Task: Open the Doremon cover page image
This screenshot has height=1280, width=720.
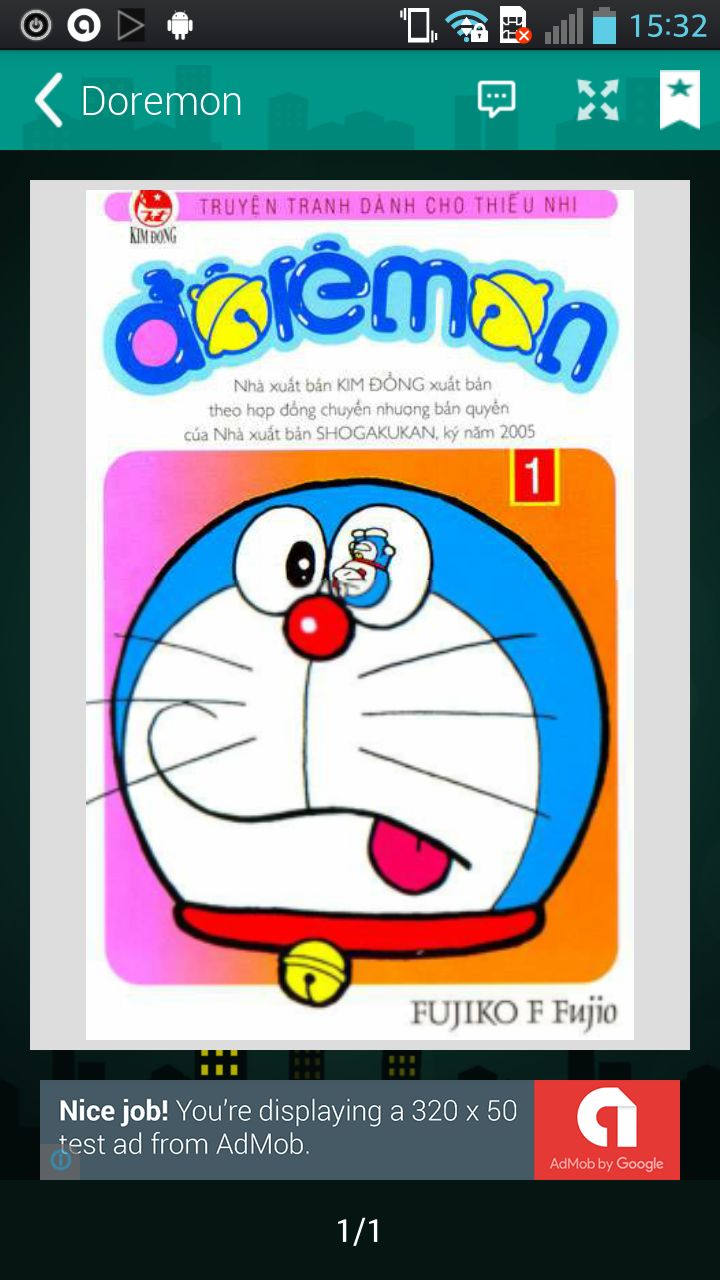Action: (x=360, y=614)
